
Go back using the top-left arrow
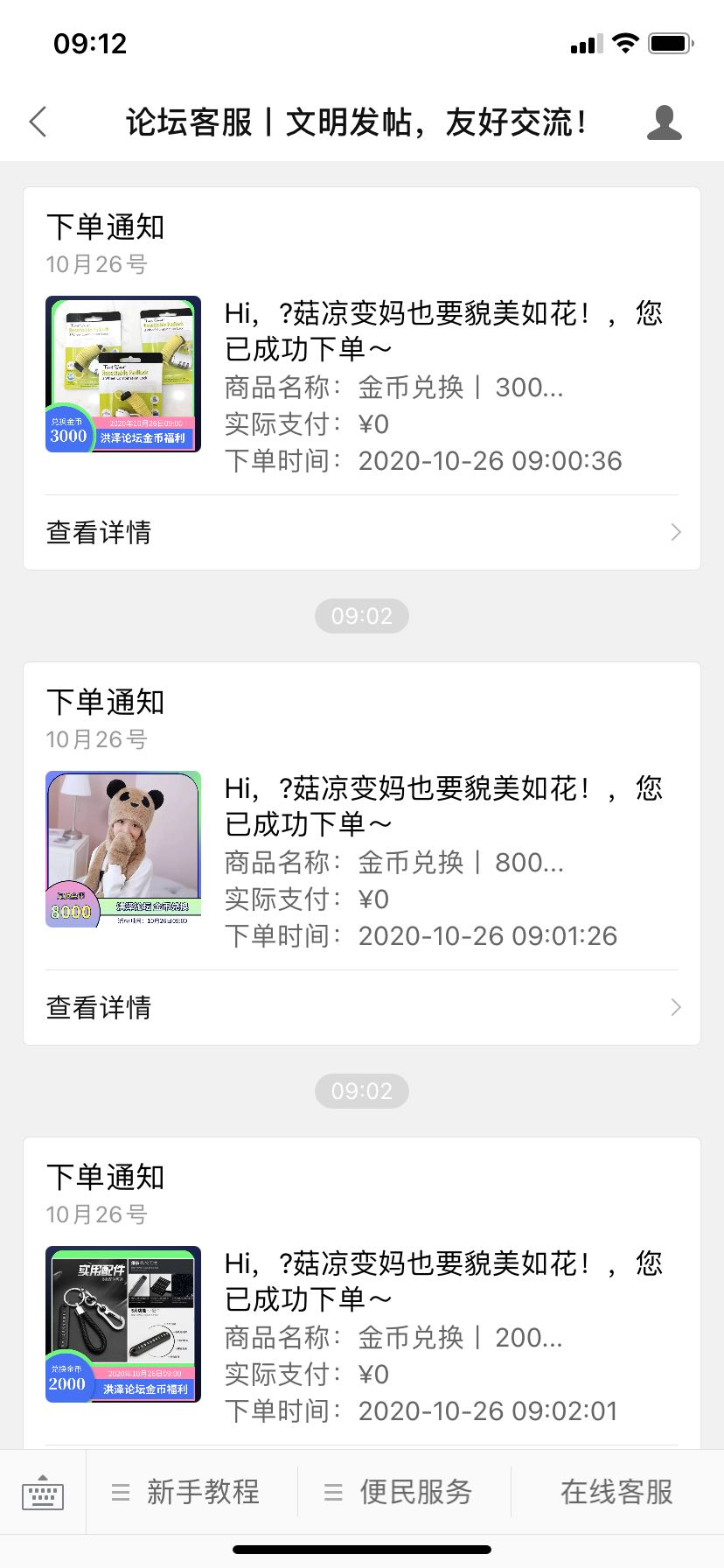pyautogui.click(x=38, y=122)
